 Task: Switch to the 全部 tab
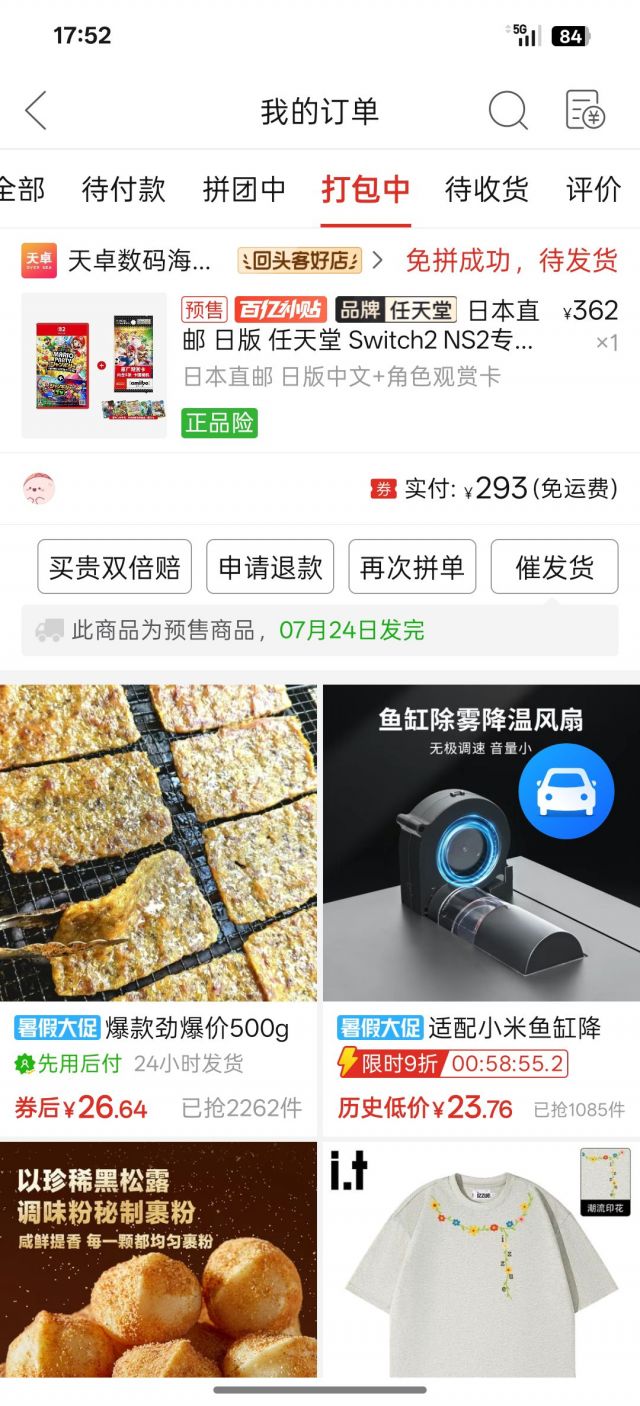click(x=20, y=189)
